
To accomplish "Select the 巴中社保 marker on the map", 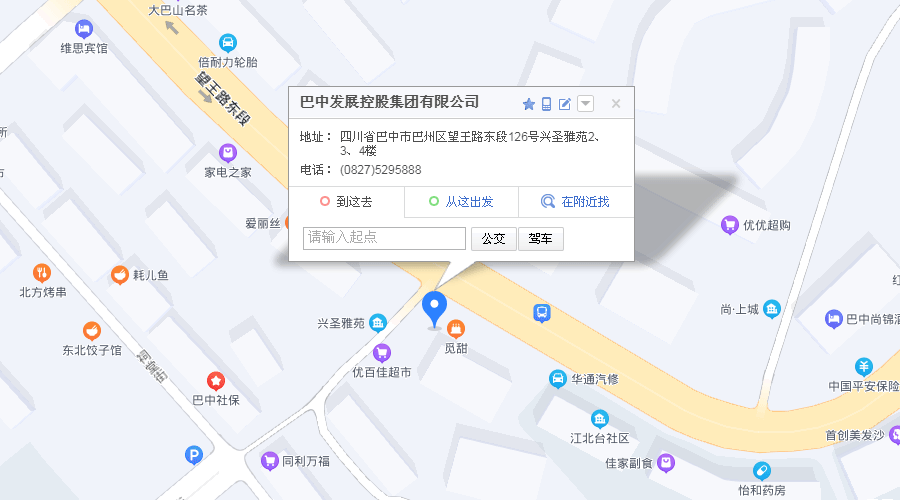I will click(215, 381).
